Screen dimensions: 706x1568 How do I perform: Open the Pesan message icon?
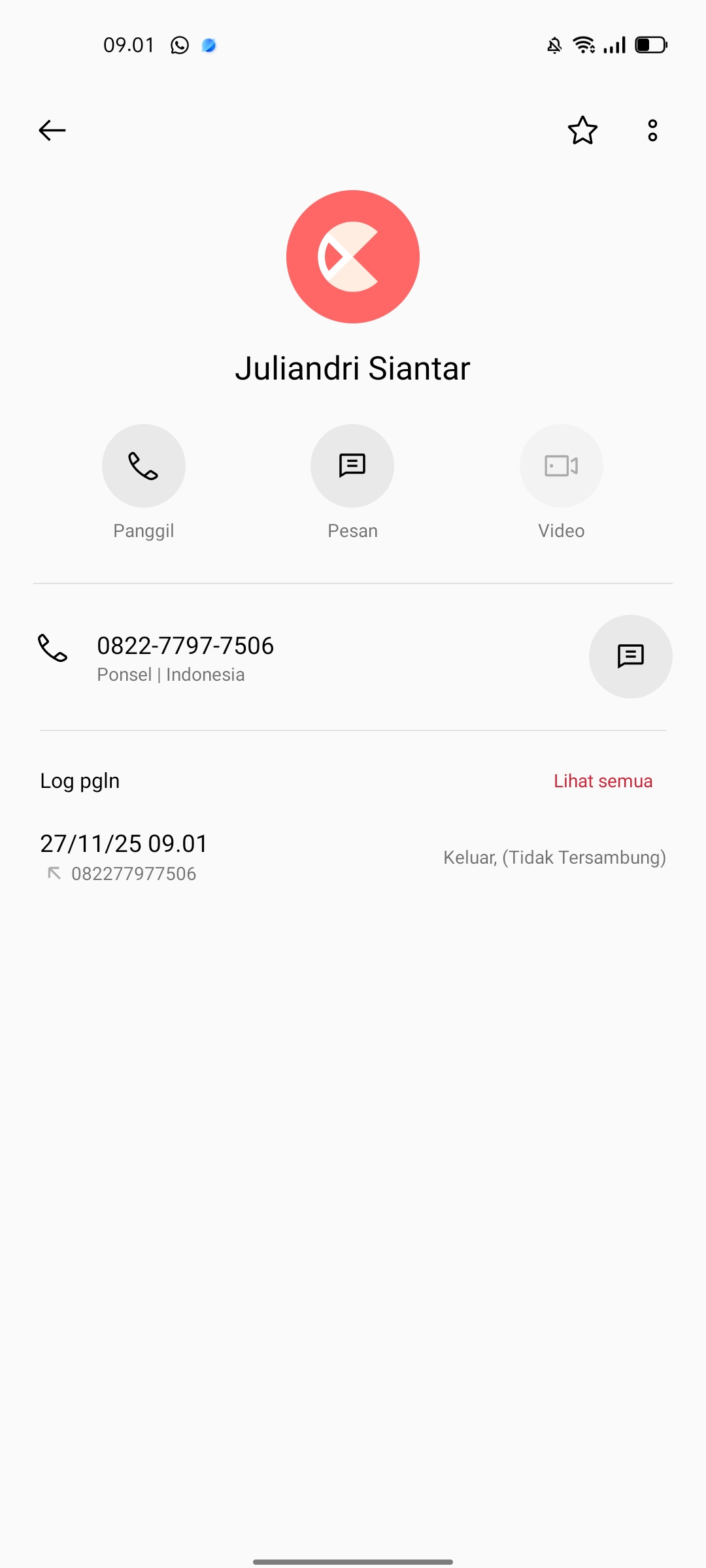coord(352,465)
